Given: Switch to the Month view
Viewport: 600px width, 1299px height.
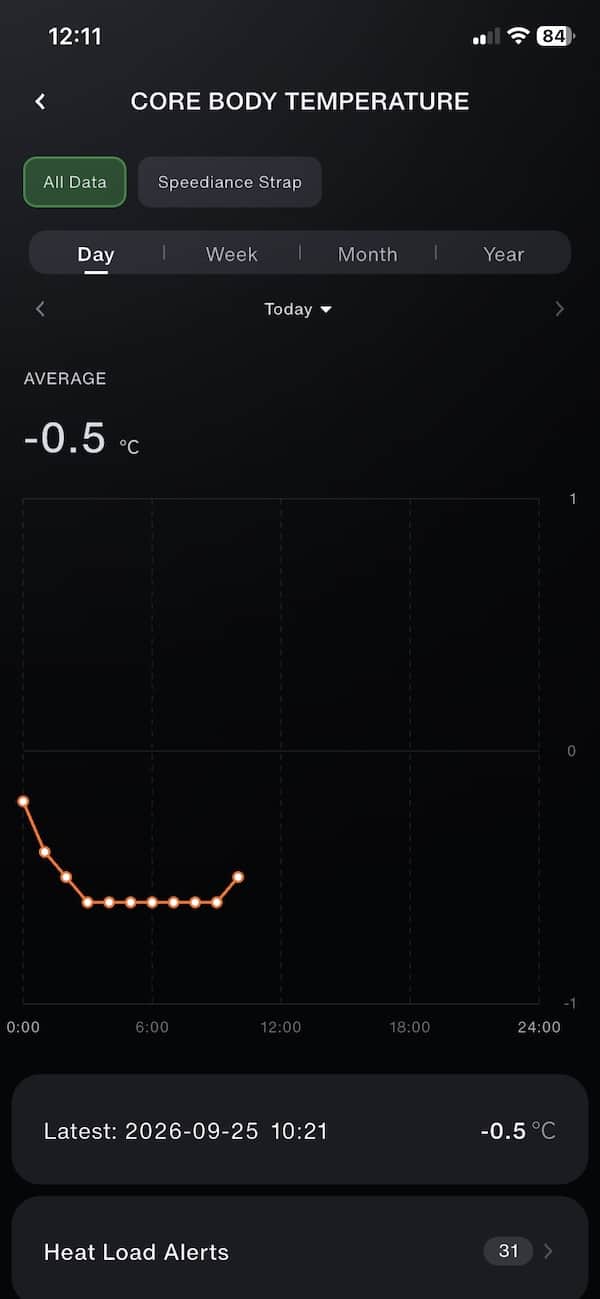Looking at the screenshot, I should point(368,254).
